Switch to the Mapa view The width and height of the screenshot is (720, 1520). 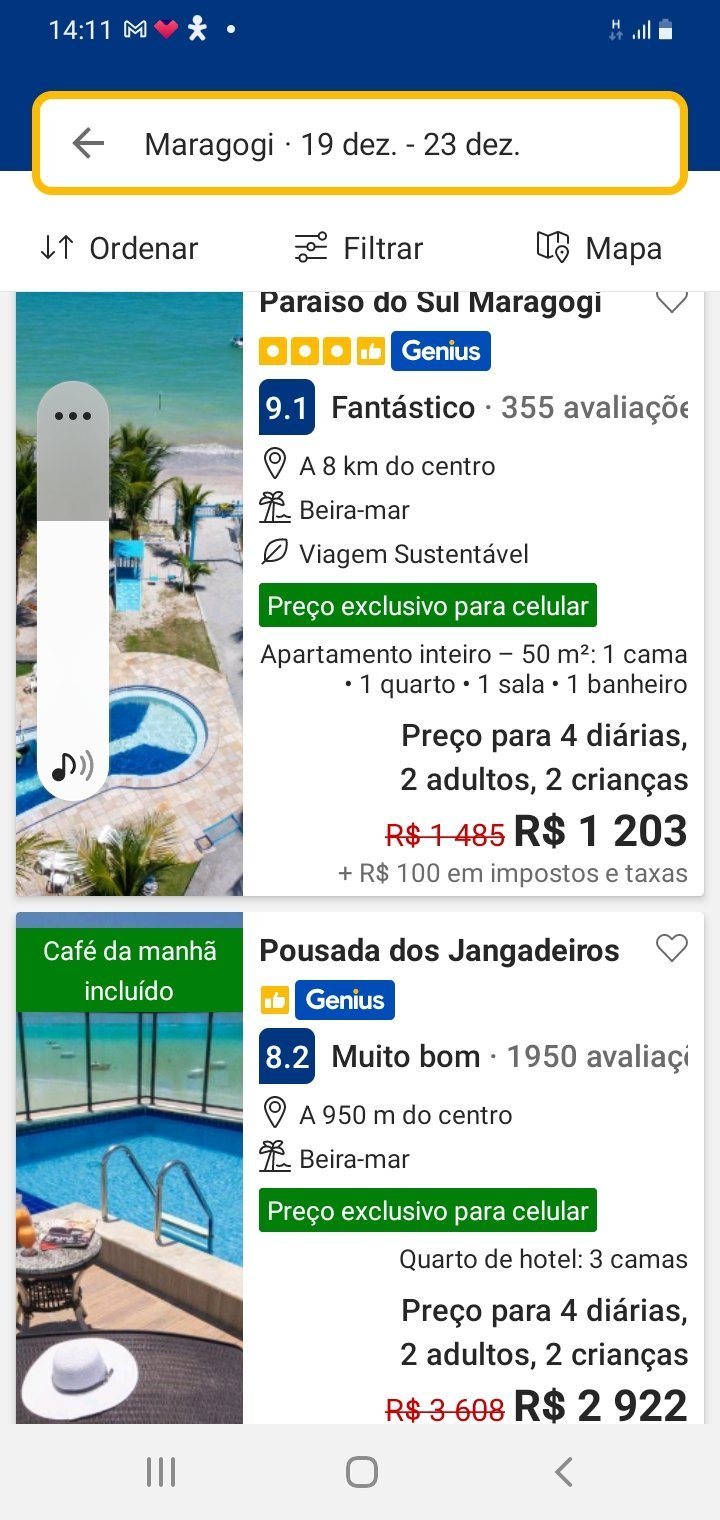[x=598, y=248]
